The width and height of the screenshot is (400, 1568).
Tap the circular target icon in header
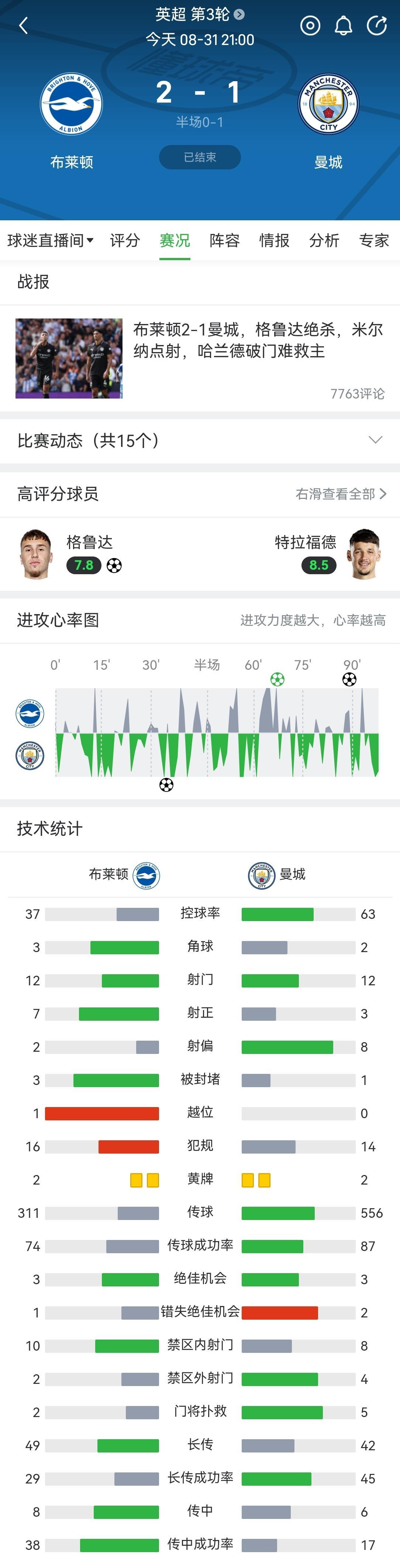click(x=310, y=25)
